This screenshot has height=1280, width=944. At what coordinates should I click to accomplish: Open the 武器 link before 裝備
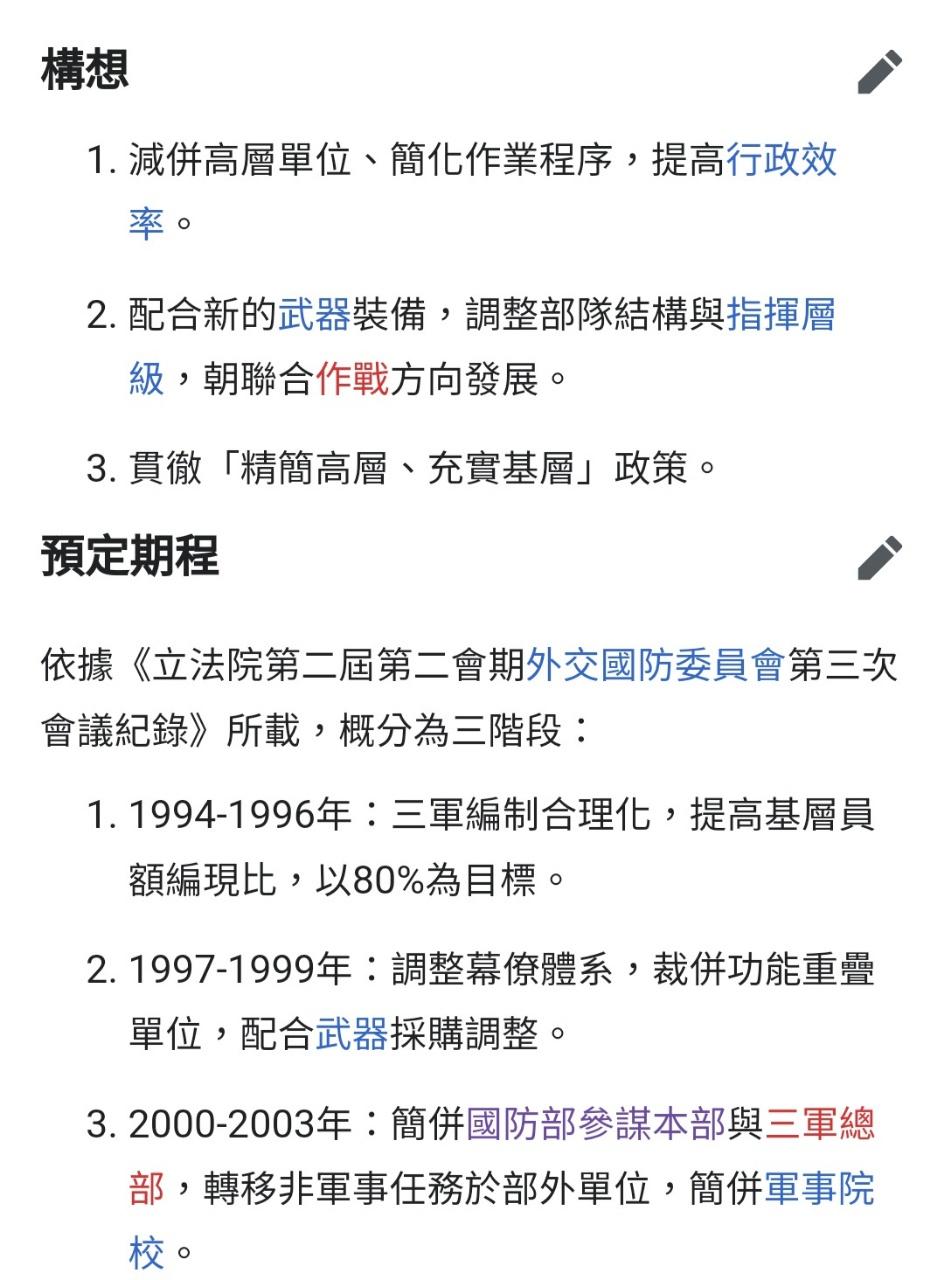tap(314, 315)
